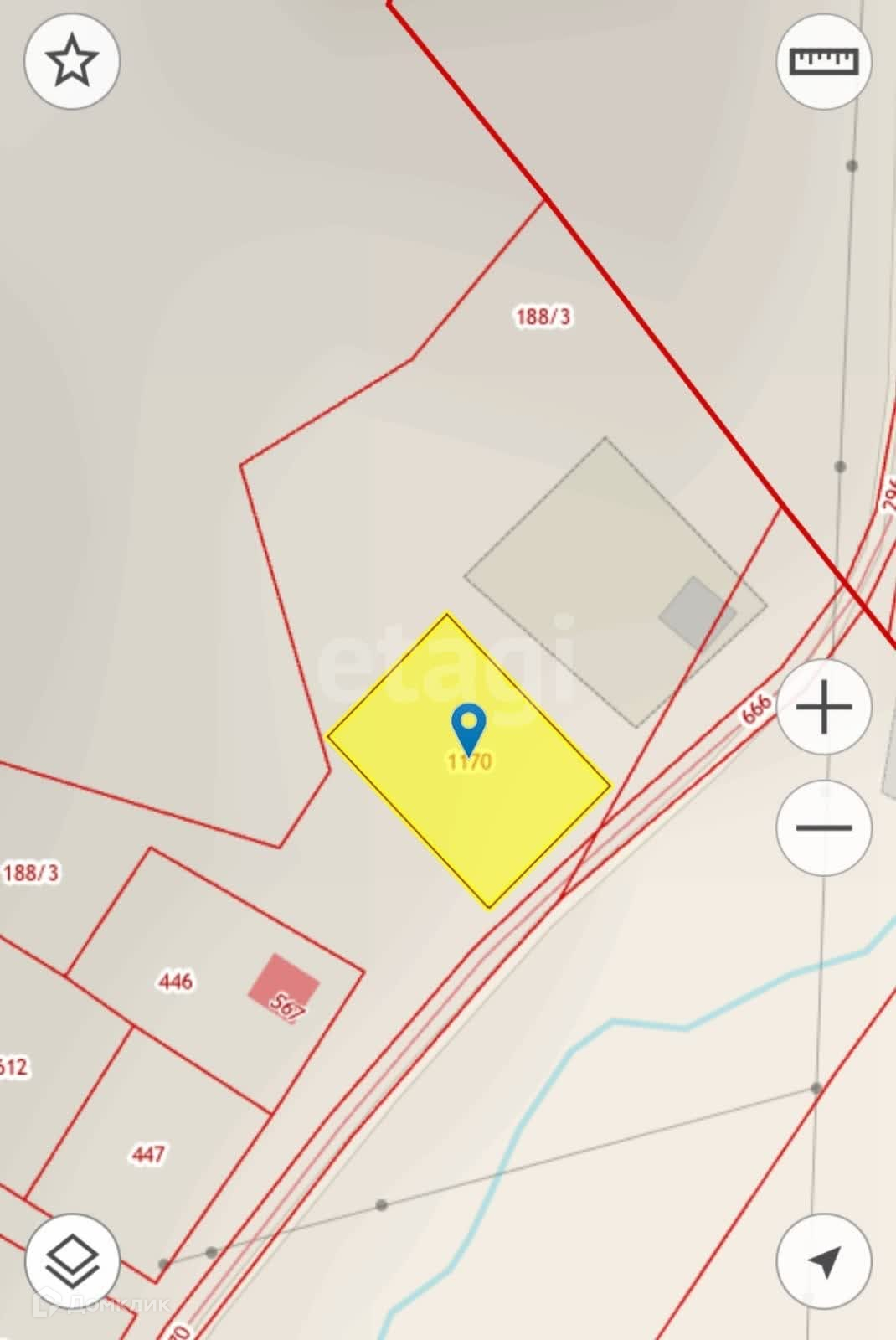Open the ruler measurement tool

tap(824, 60)
